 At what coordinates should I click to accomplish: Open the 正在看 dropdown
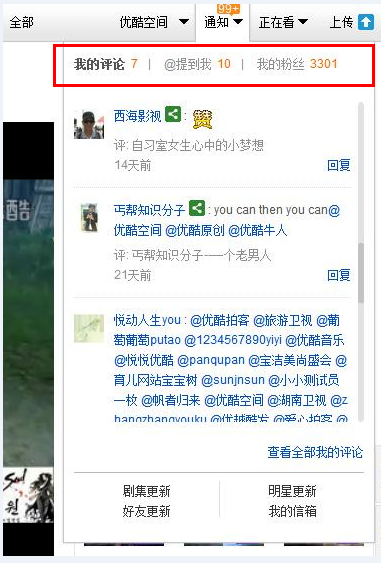283,23
